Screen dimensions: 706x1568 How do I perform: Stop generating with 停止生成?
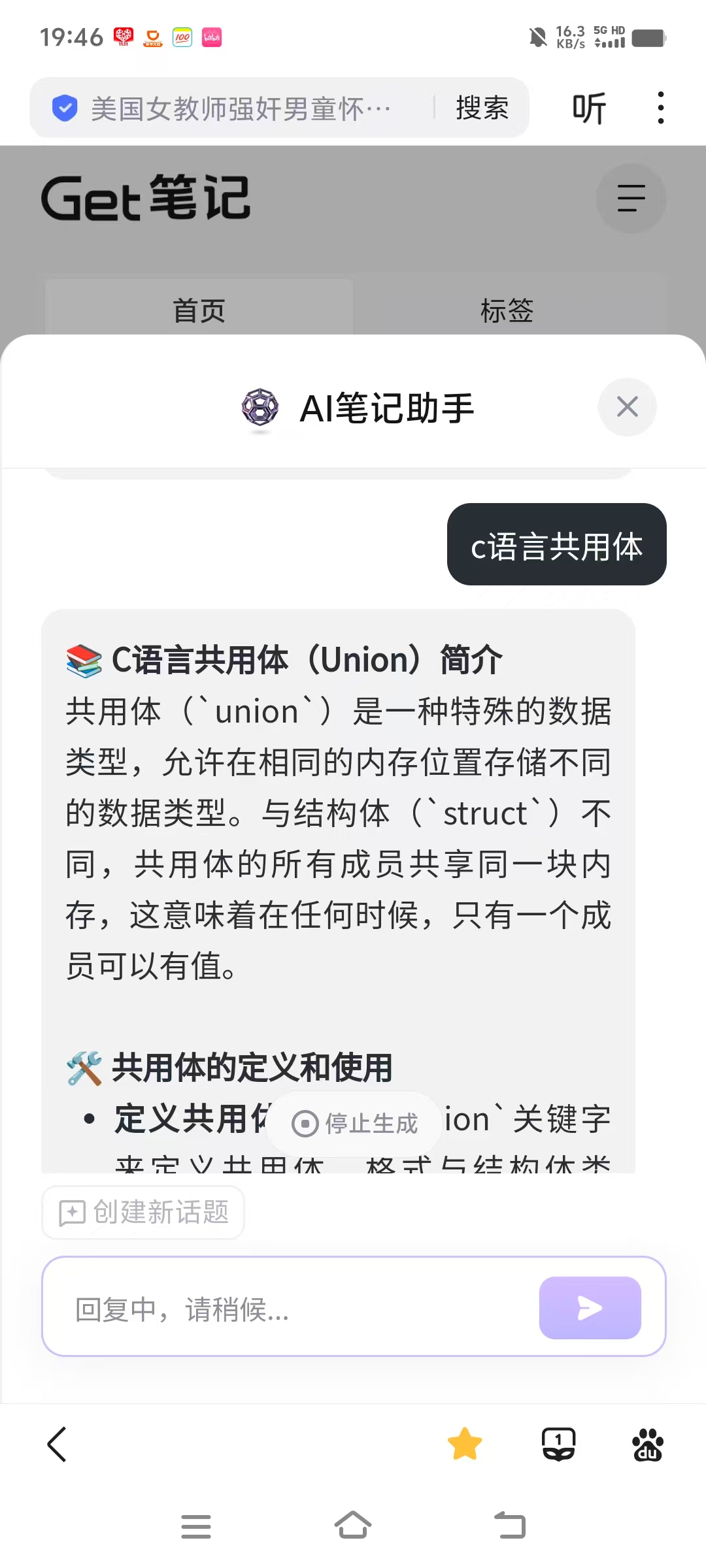point(355,1123)
